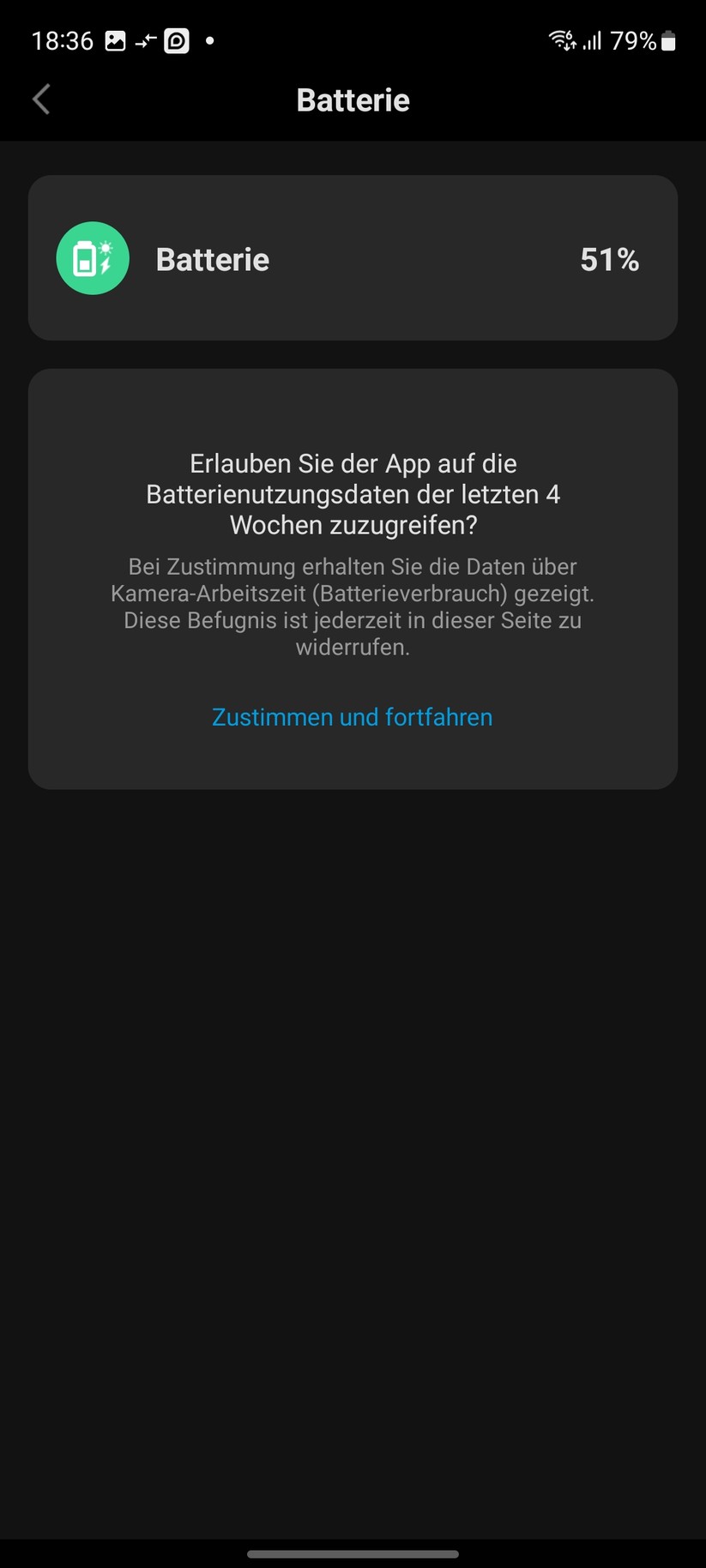Tap the Batterie label next to the icon

pyautogui.click(x=212, y=259)
